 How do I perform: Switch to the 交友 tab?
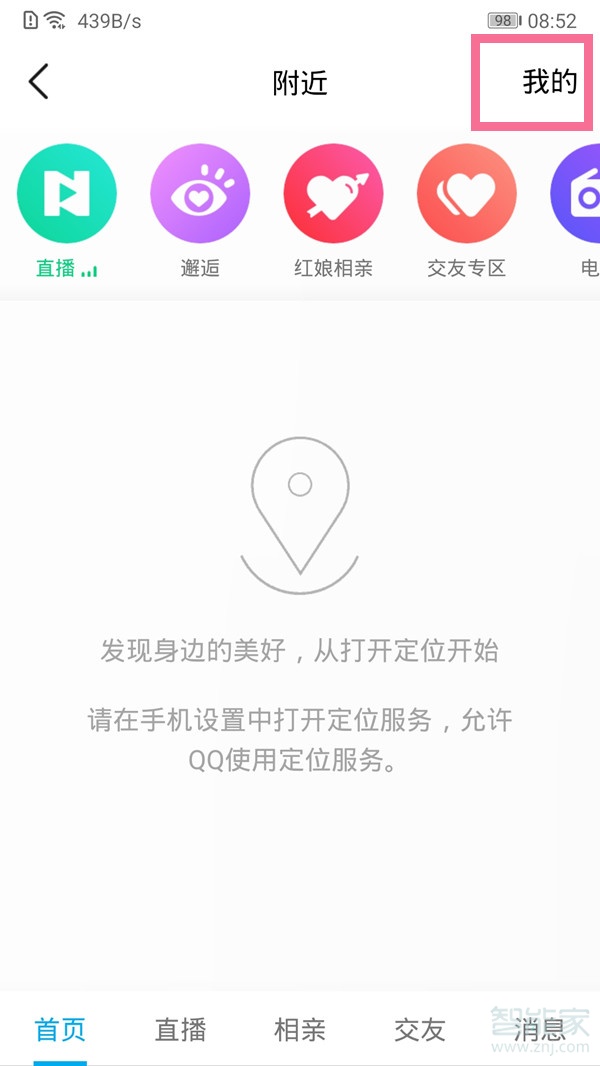pyautogui.click(x=420, y=1030)
